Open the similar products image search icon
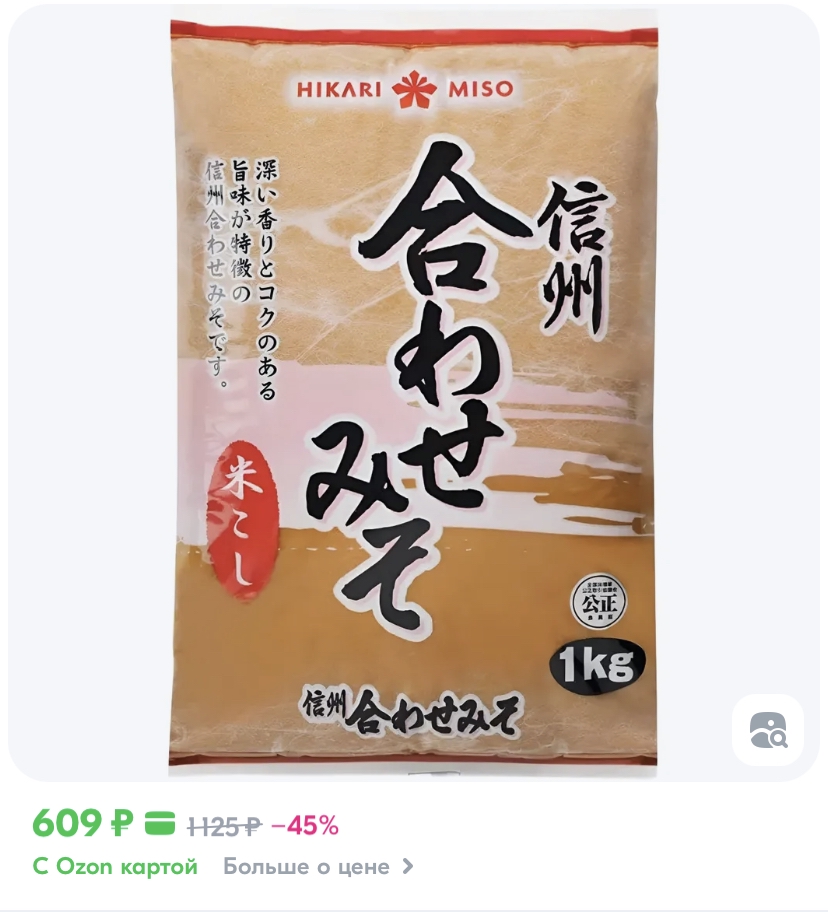The image size is (828, 912). [x=767, y=730]
